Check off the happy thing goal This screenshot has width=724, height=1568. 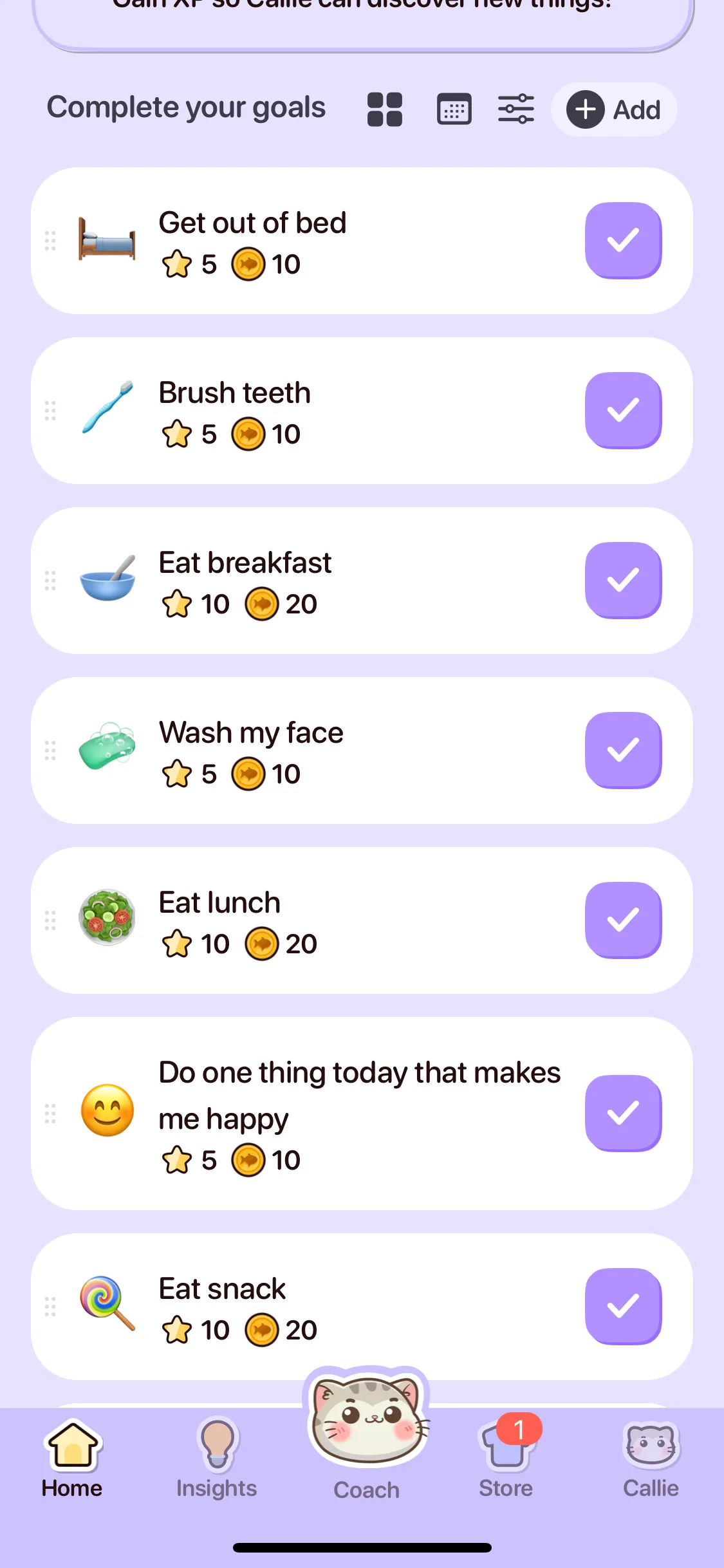pyautogui.click(x=623, y=1114)
